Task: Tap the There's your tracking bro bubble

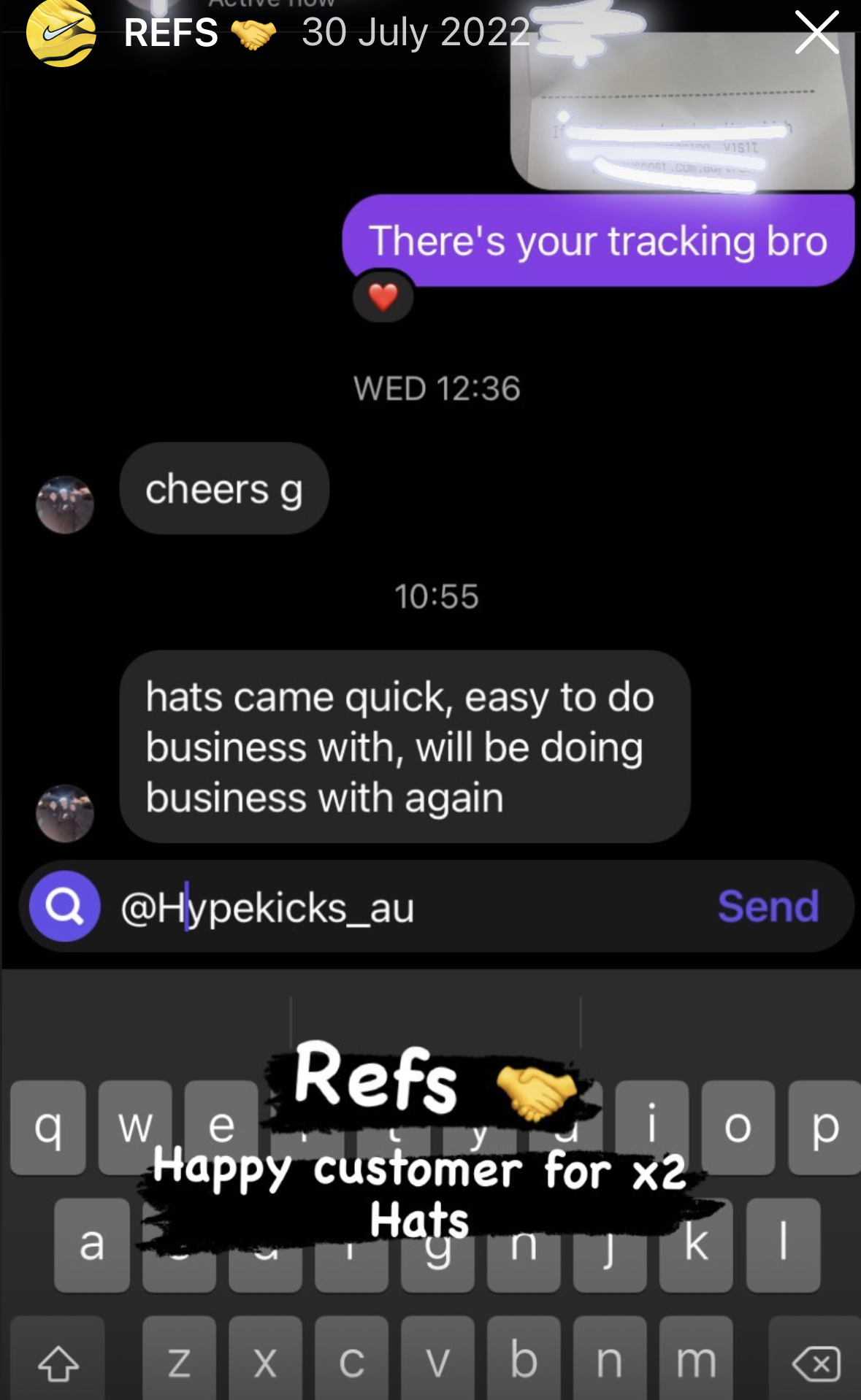Action: point(598,241)
